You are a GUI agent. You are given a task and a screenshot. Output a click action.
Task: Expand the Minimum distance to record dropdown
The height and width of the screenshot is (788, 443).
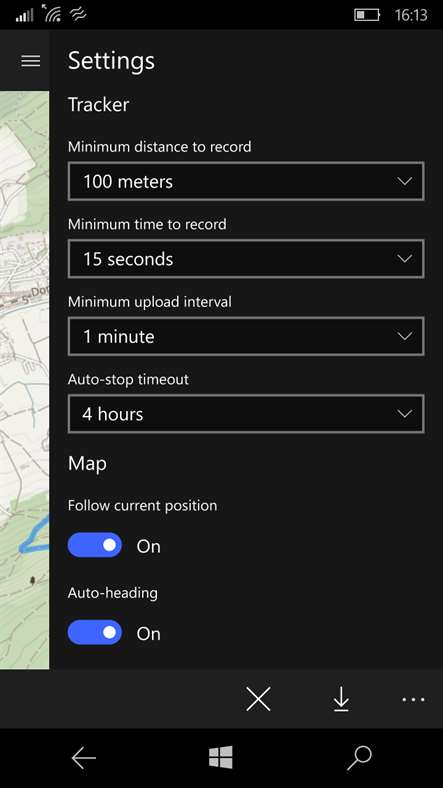click(246, 181)
